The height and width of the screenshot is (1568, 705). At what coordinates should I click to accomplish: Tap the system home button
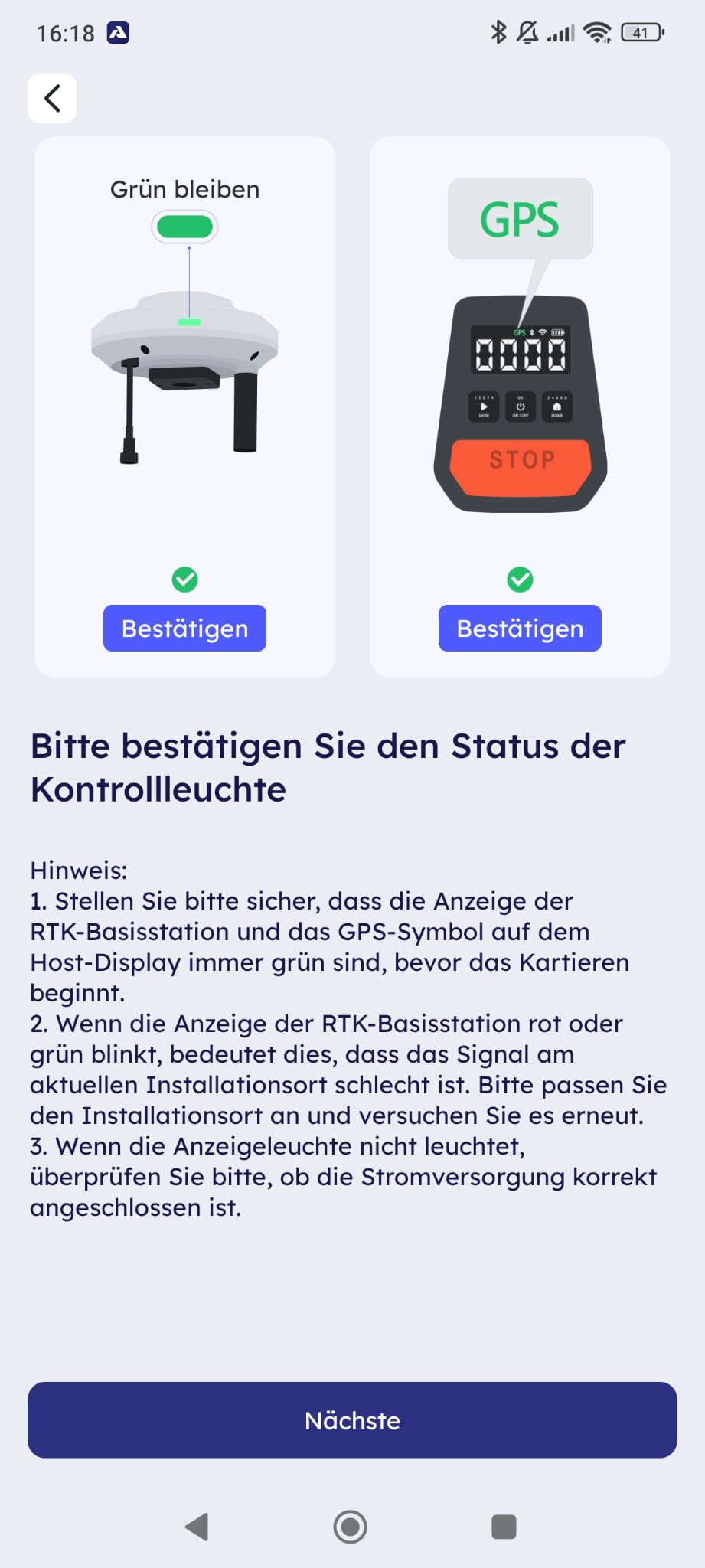(x=351, y=1527)
